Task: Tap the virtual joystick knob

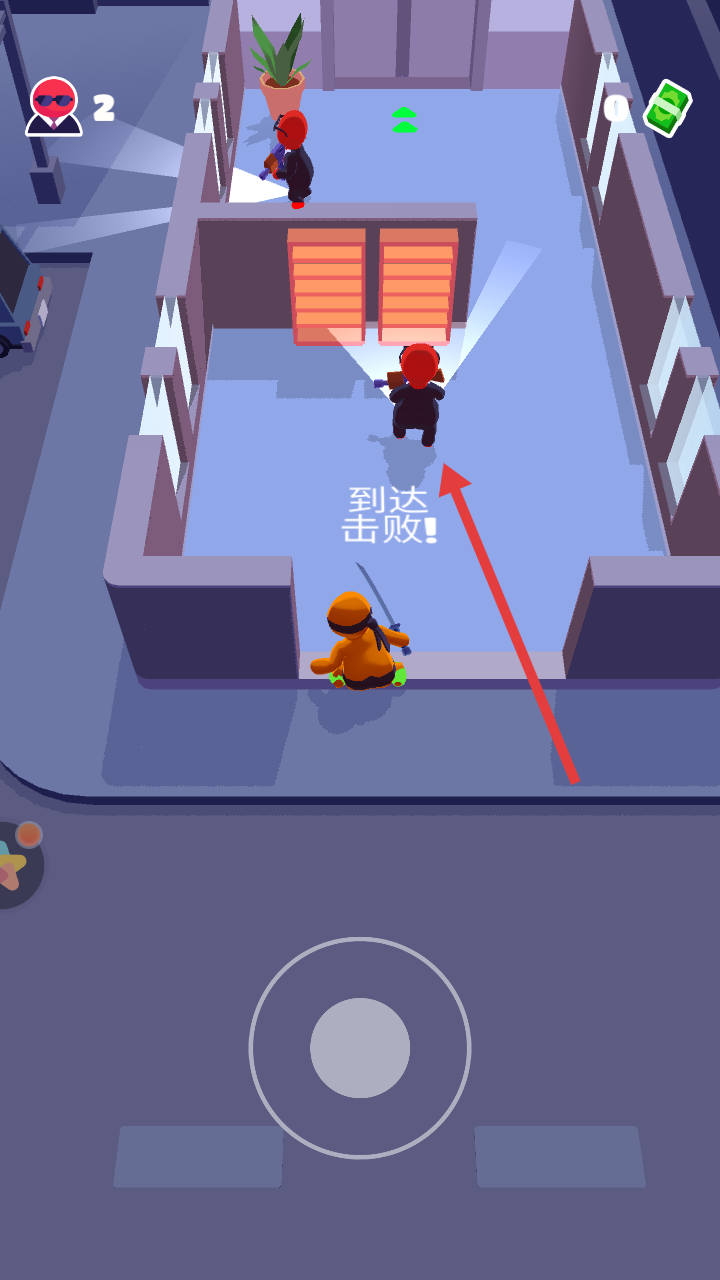Action: [360, 1048]
